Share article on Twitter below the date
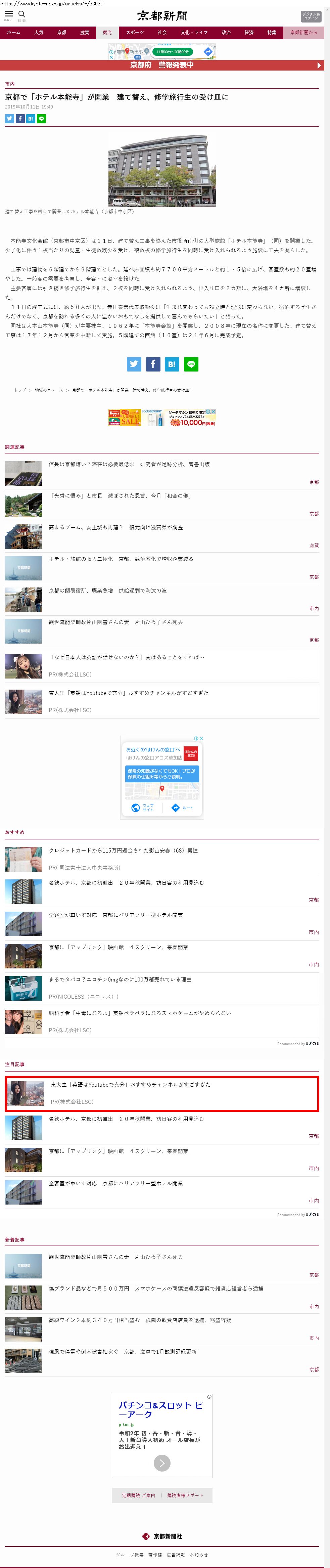 click(x=9, y=119)
